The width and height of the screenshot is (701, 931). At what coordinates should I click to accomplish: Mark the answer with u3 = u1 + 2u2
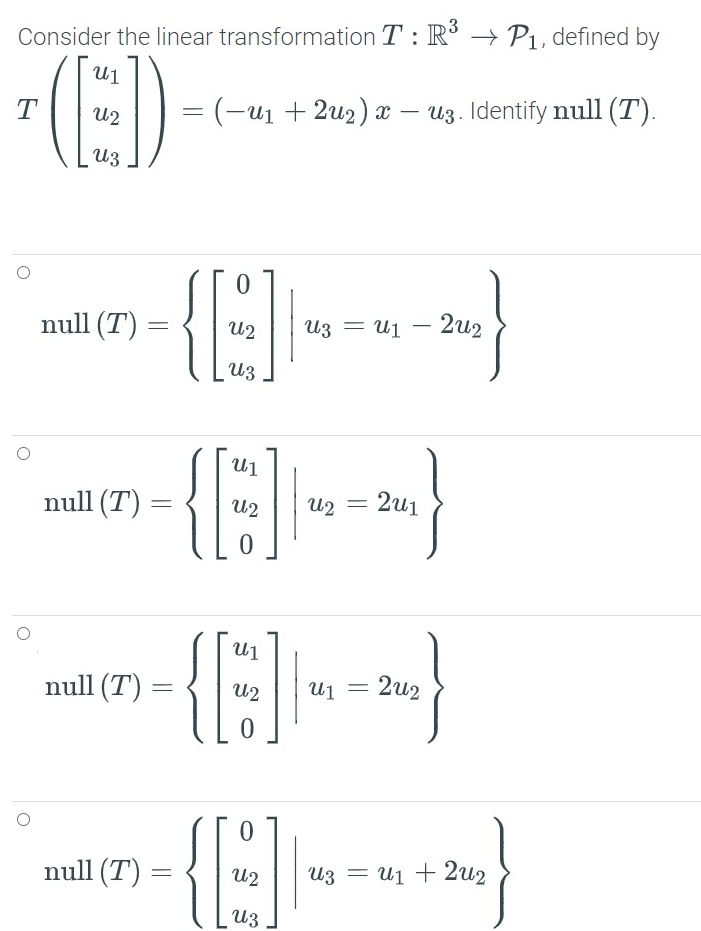[x=21, y=818]
